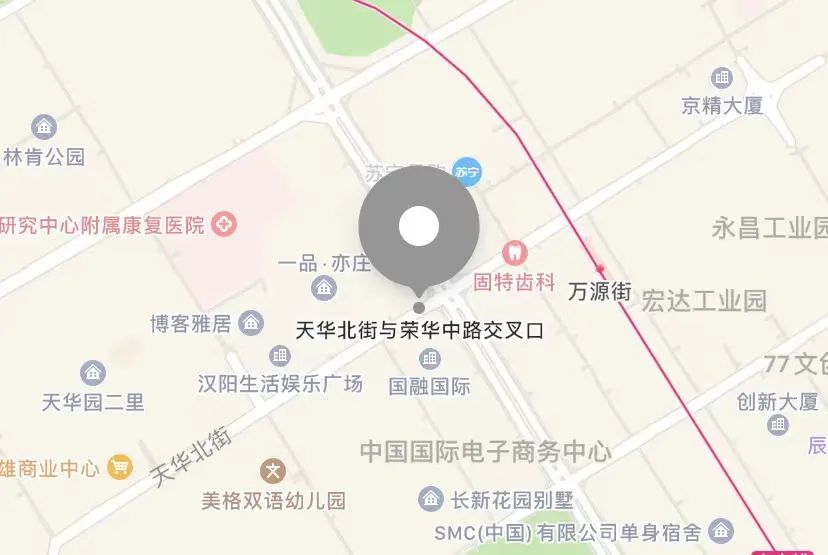Select the 美格双语幼儿园 kindergarten marker
Image resolution: width=828 pixels, height=555 pixels.
[x=273, y=470]
